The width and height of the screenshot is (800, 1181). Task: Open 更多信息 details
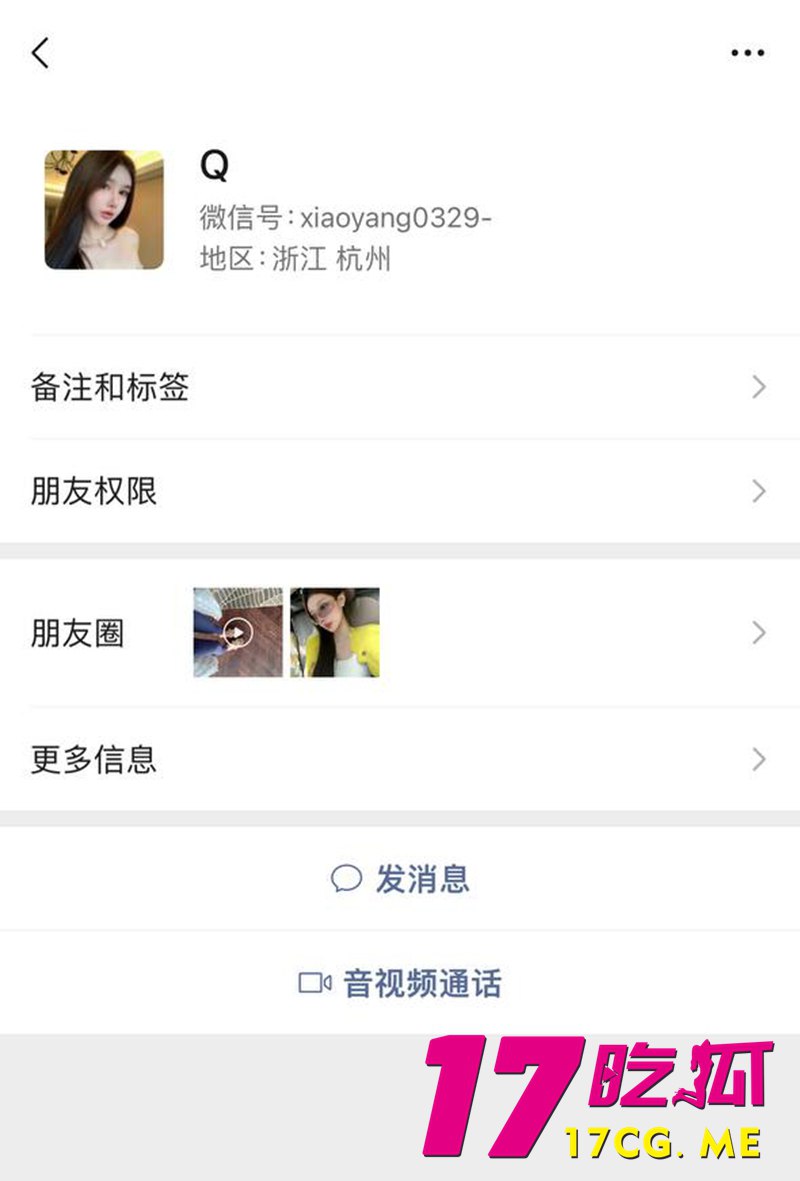pos(400,760)
